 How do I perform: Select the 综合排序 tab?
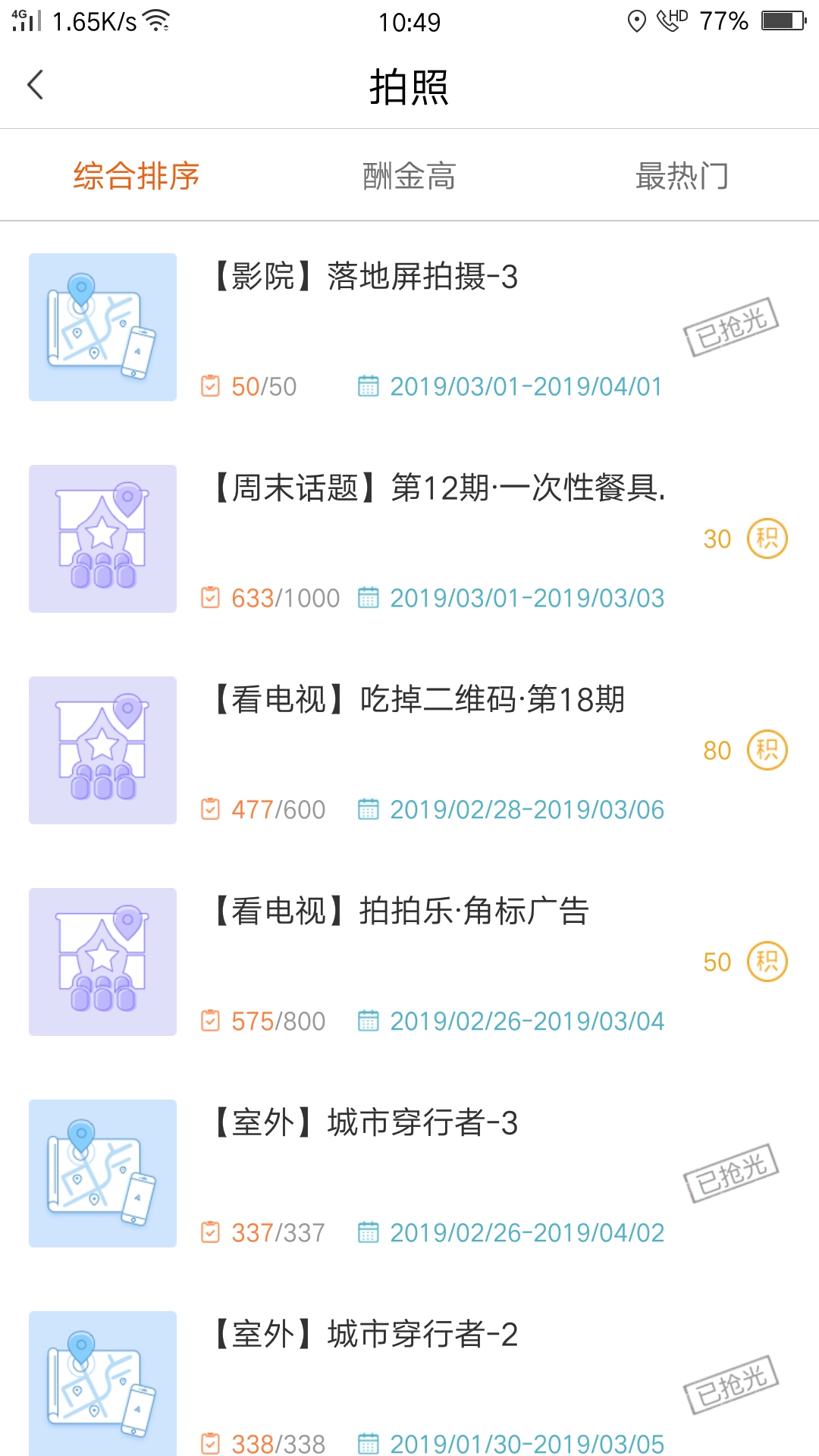coord(136,176)
